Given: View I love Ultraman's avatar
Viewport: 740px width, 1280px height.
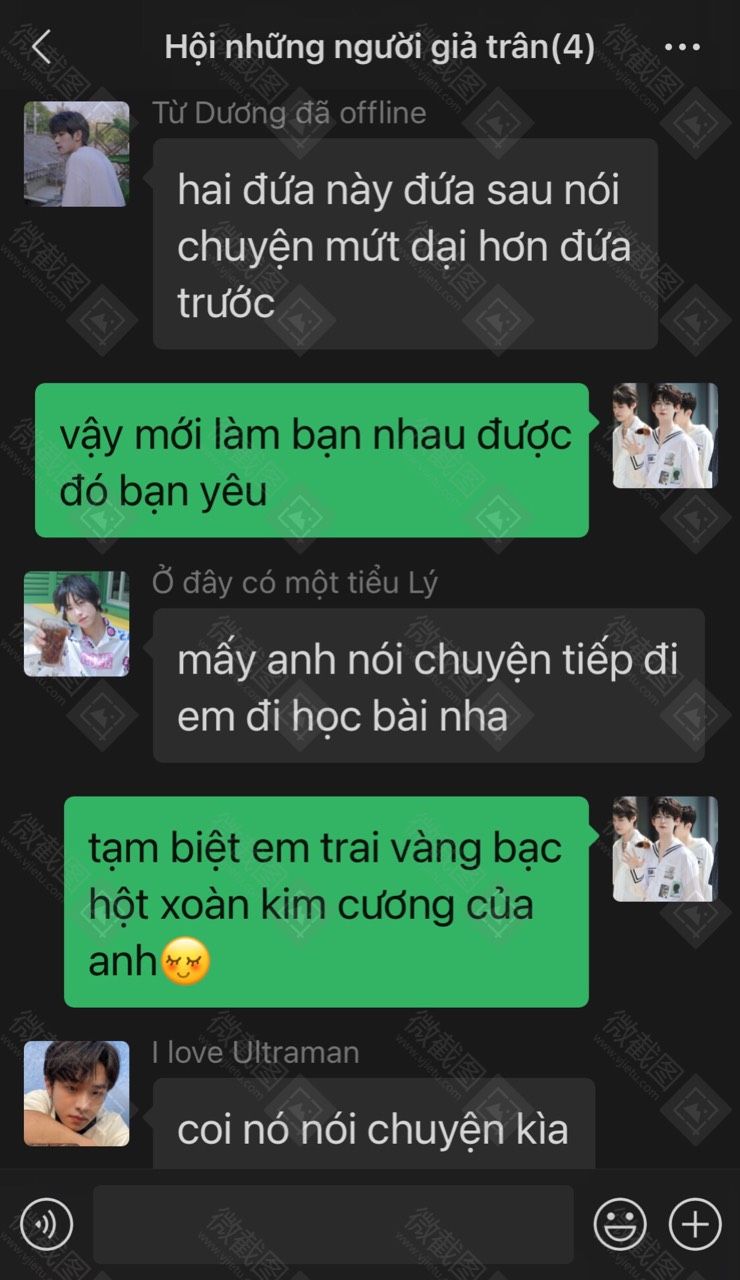Looking at the screenshot, I should pos(76,1093).
